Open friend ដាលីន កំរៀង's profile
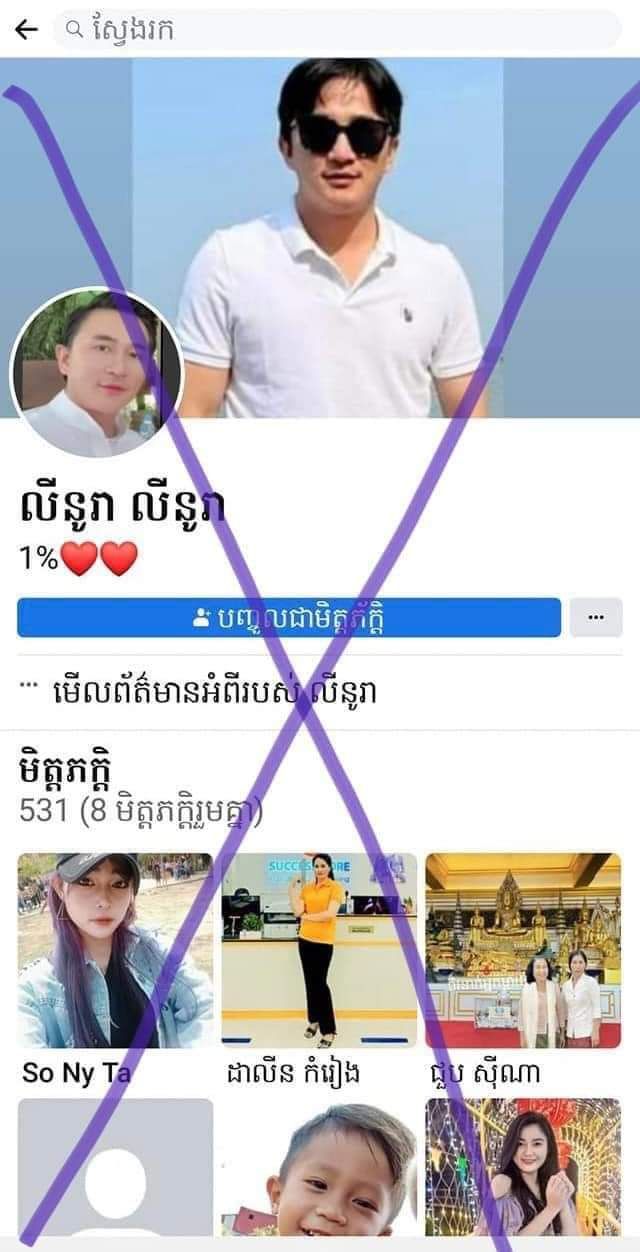640x1252 pixels. click(x=319, y=950)
